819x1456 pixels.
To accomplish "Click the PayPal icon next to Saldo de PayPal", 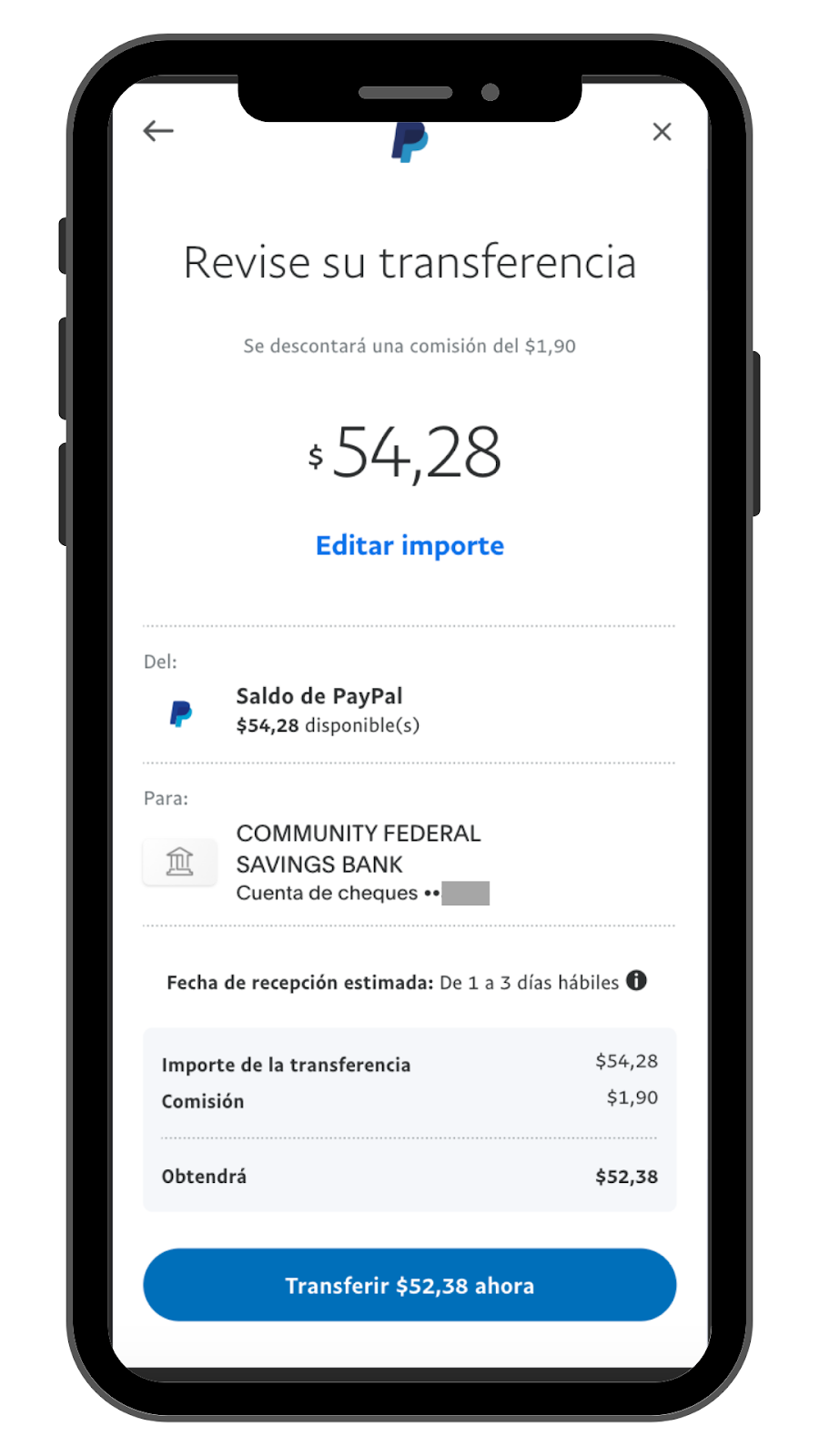I will coord(179,712).
